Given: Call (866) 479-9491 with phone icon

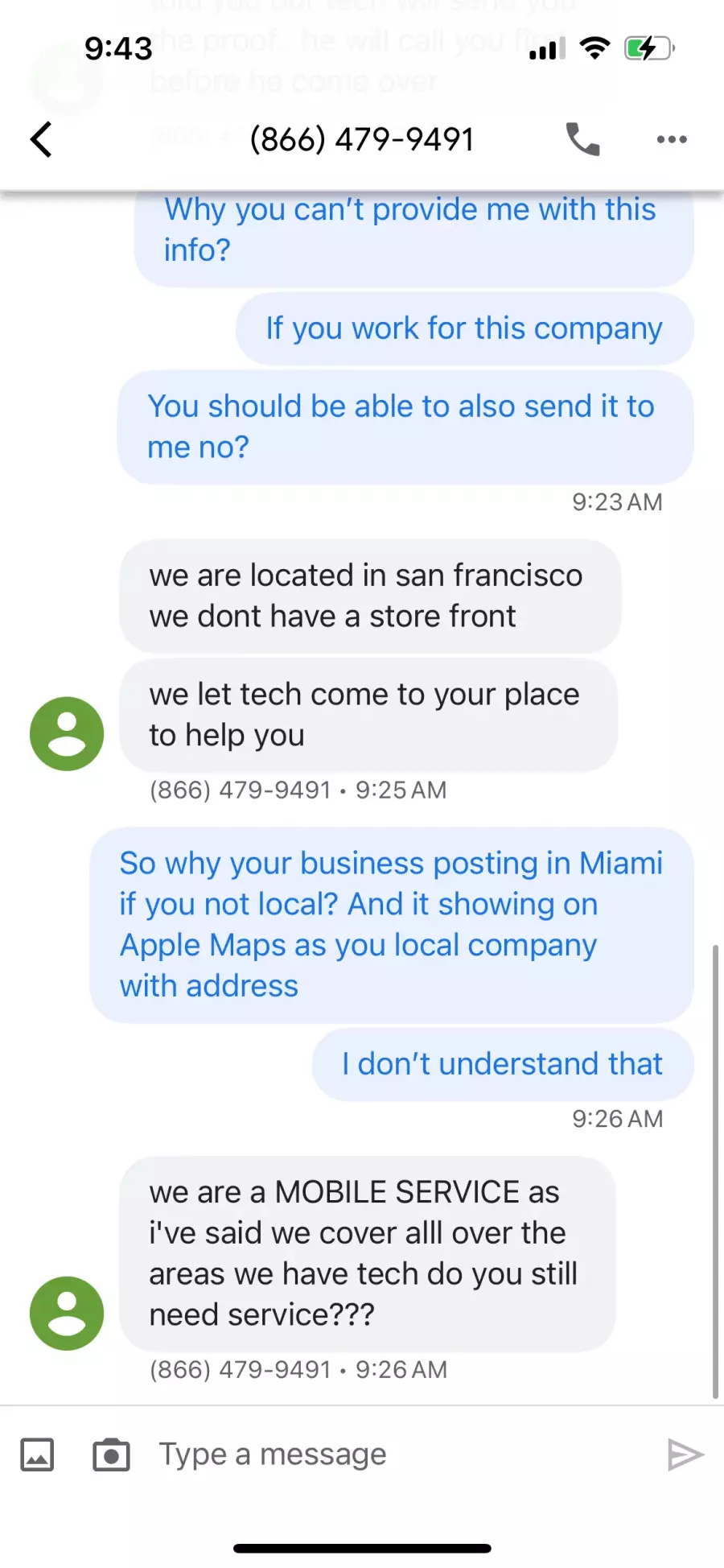Looking at the screenshot, I should (x=582, y=139).
